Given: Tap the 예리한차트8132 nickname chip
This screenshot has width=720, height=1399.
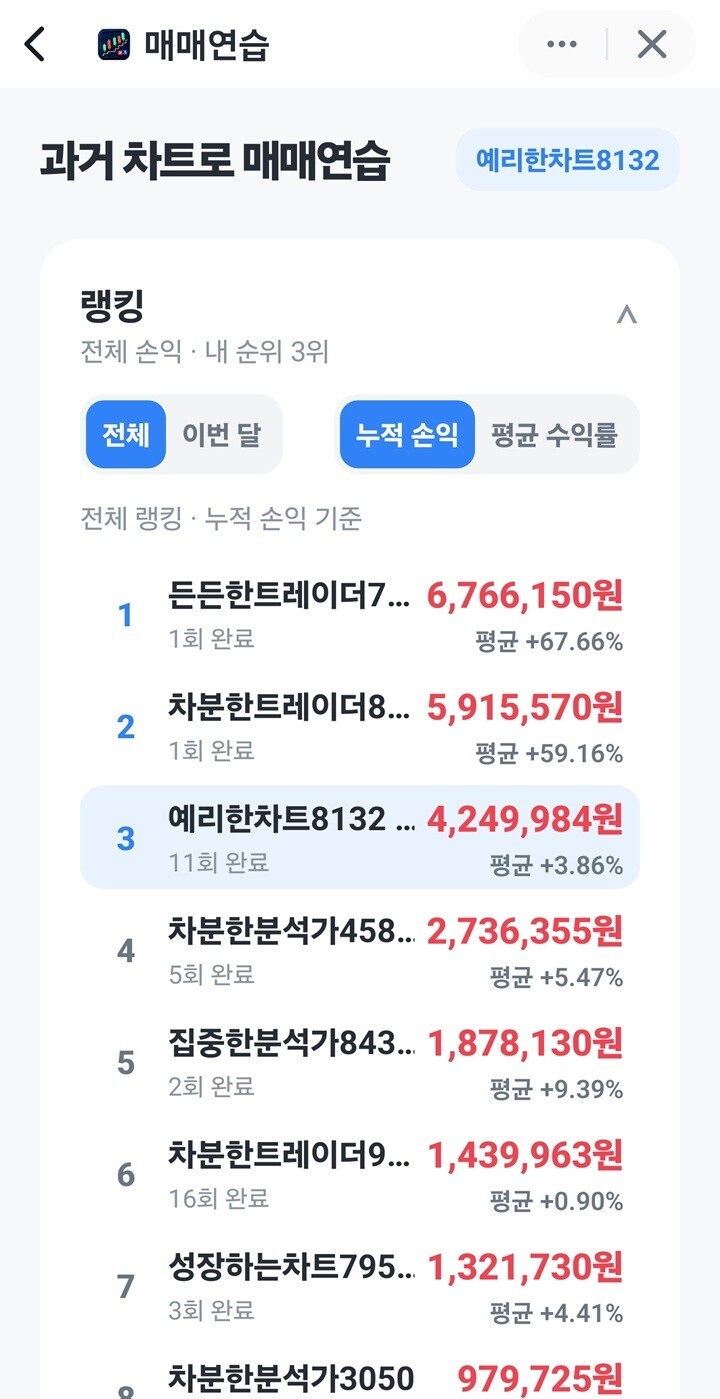Looking at the screenshot, I should [568, 159].
